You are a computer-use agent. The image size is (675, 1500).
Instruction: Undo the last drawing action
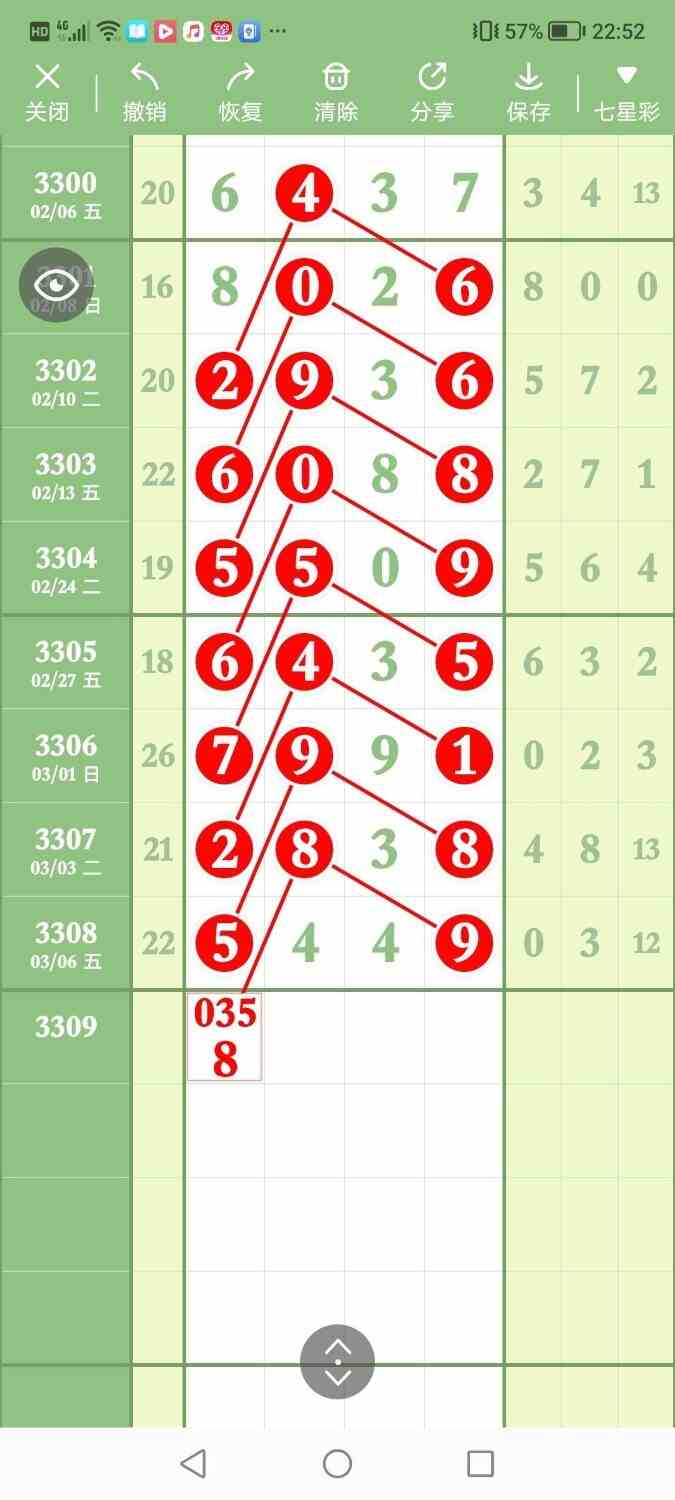coord(144,92)
